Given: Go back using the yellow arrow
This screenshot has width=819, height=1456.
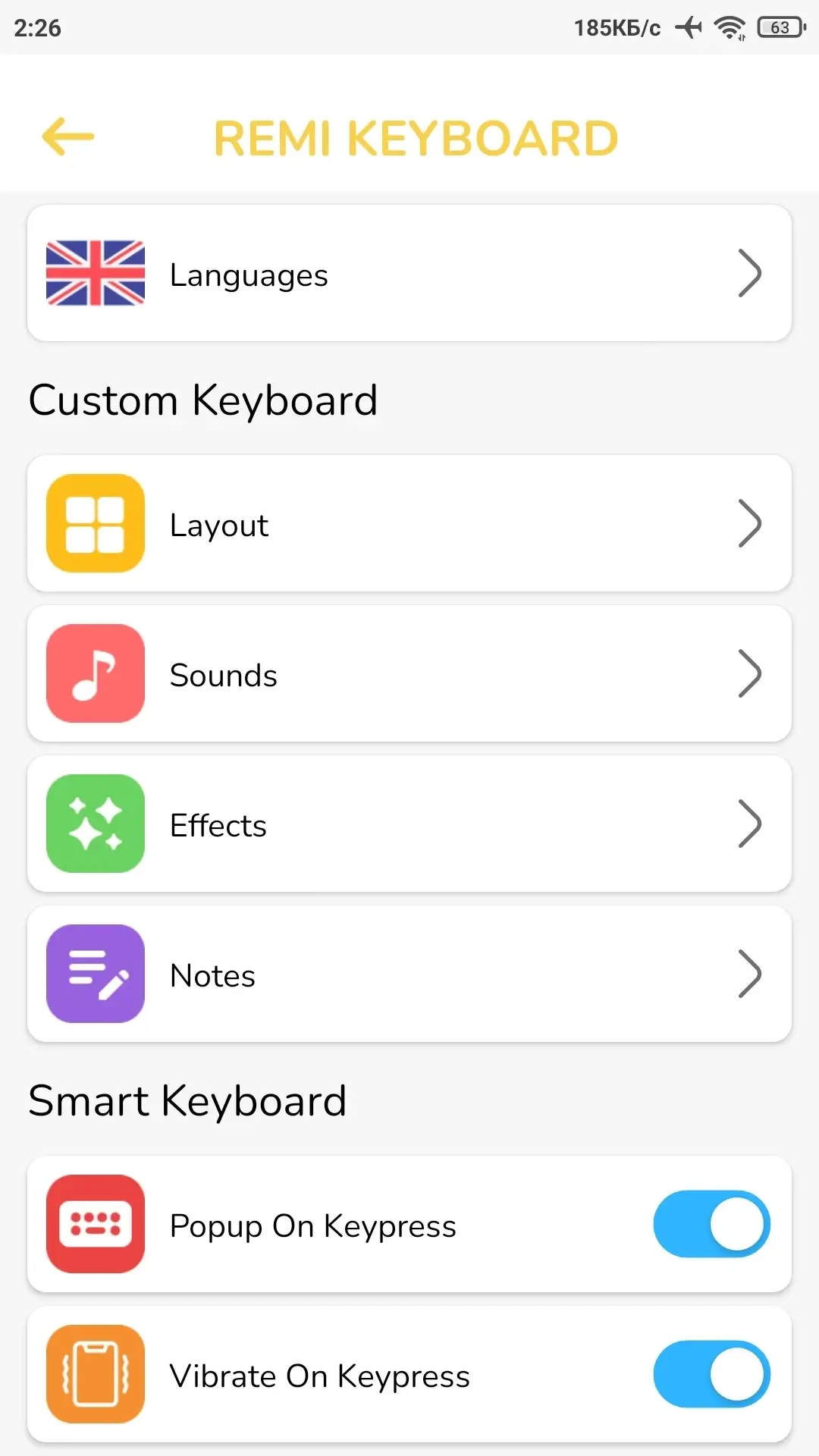Looking at the screenshot, I should 68,137.
